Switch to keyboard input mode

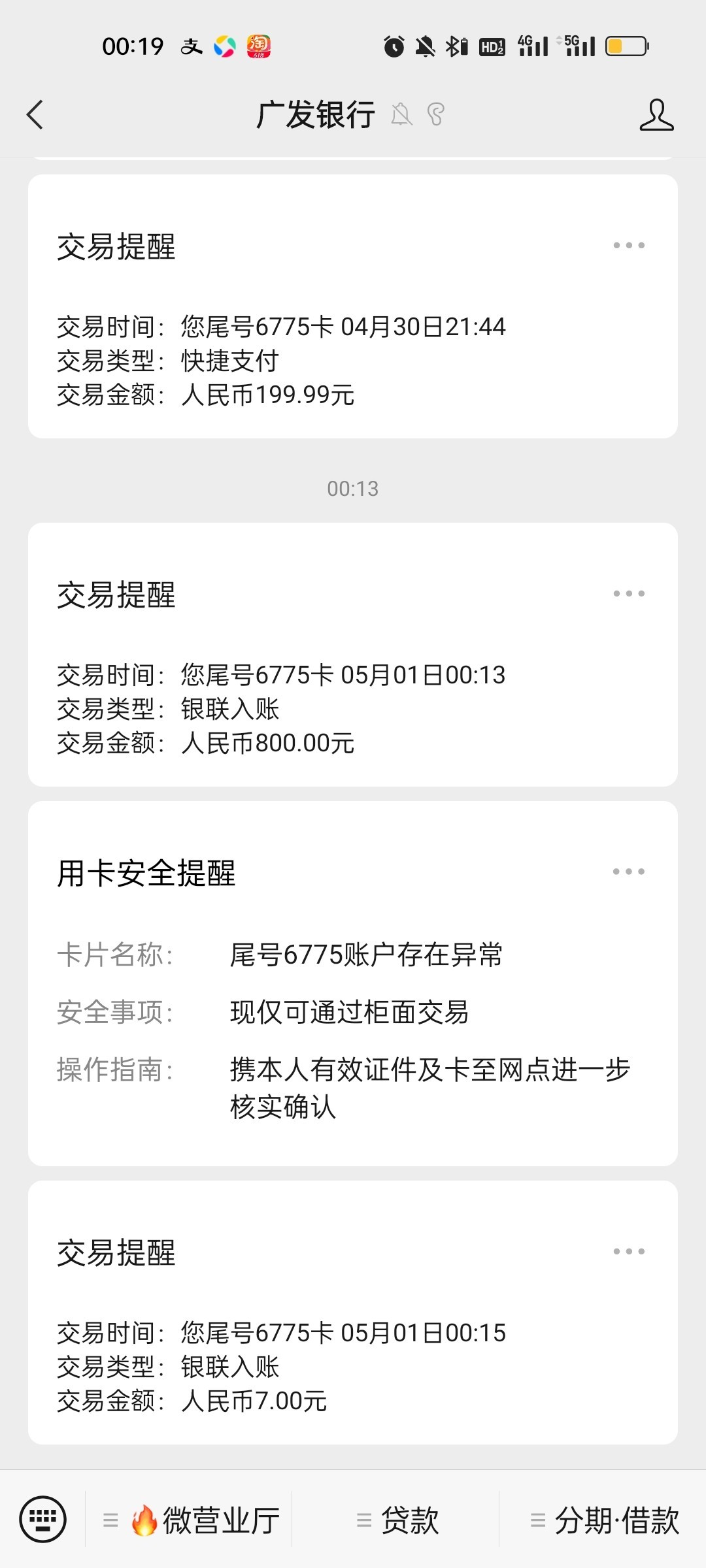43,1520
